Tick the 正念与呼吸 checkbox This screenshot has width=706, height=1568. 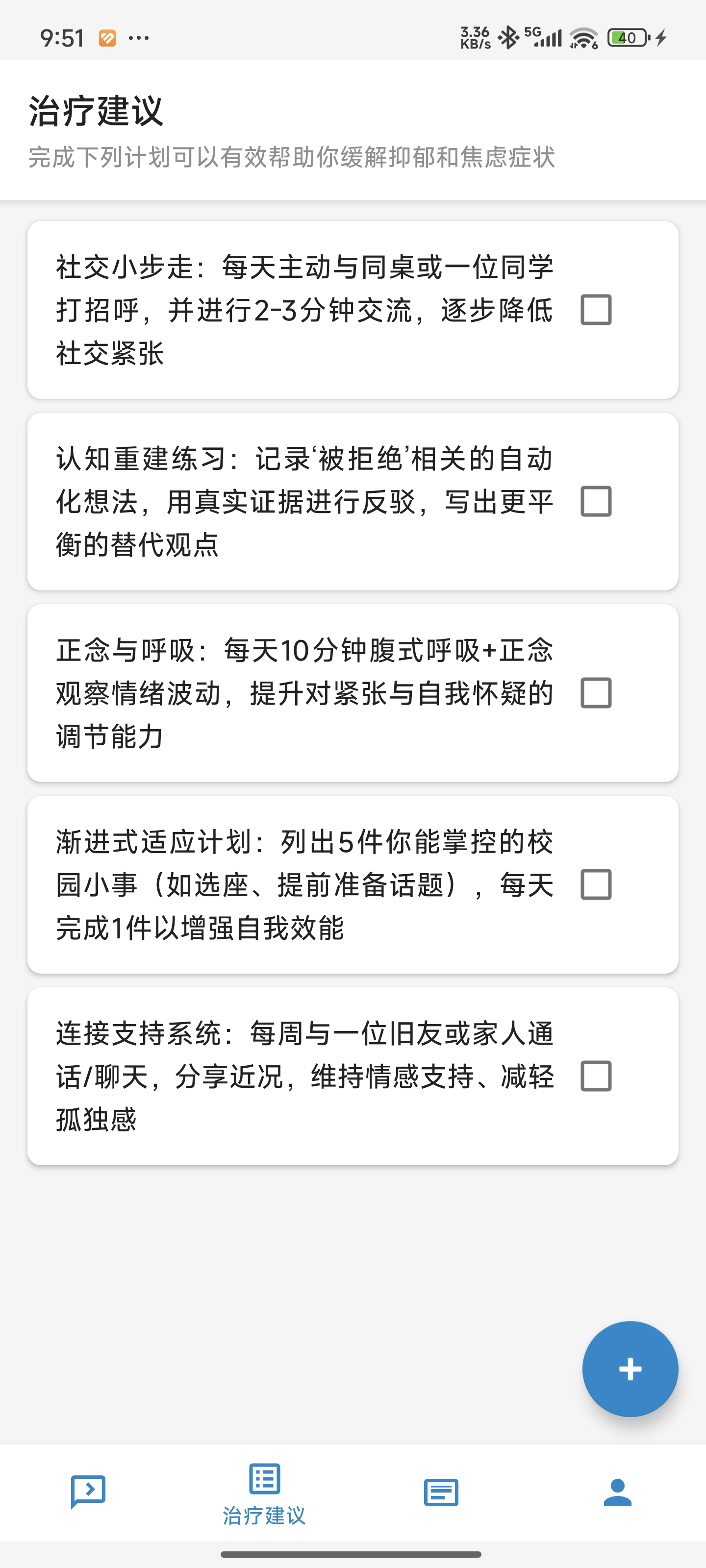(596, 693)
